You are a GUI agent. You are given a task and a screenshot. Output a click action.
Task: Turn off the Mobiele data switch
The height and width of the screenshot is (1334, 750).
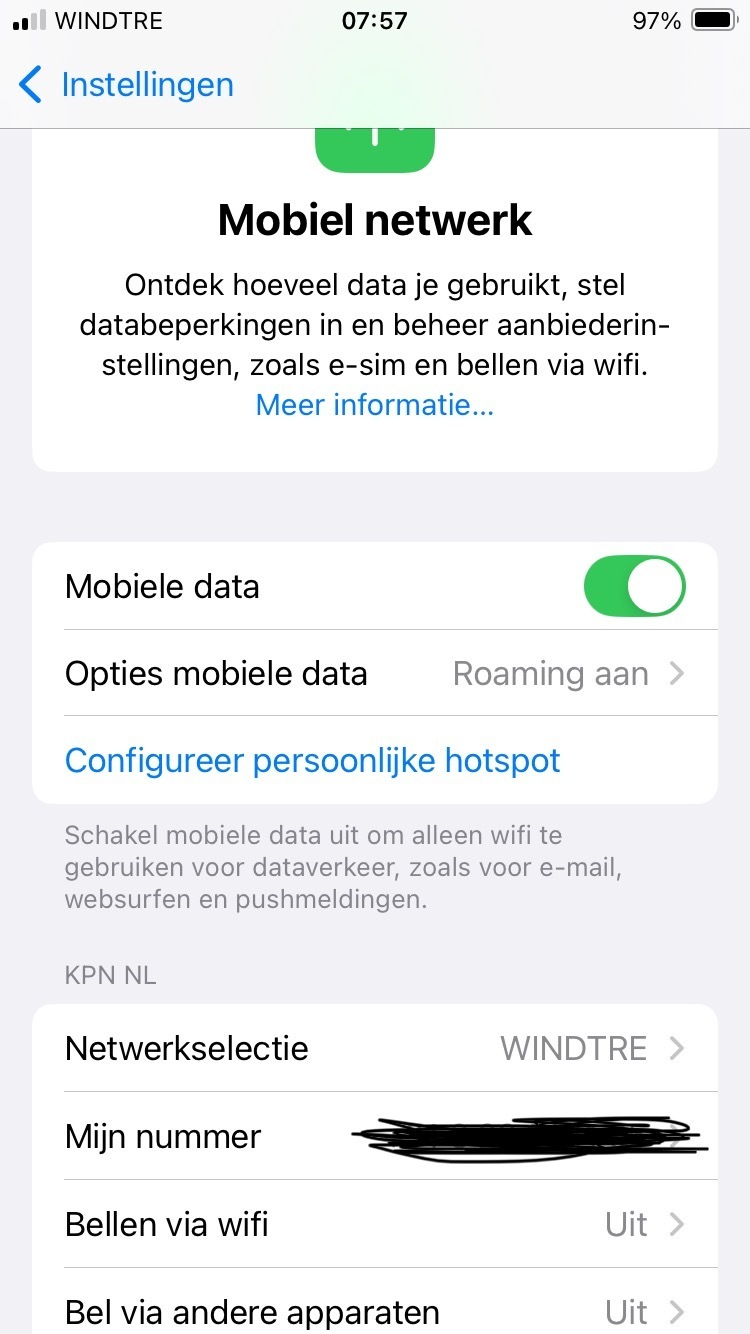(x=635, y=586)
